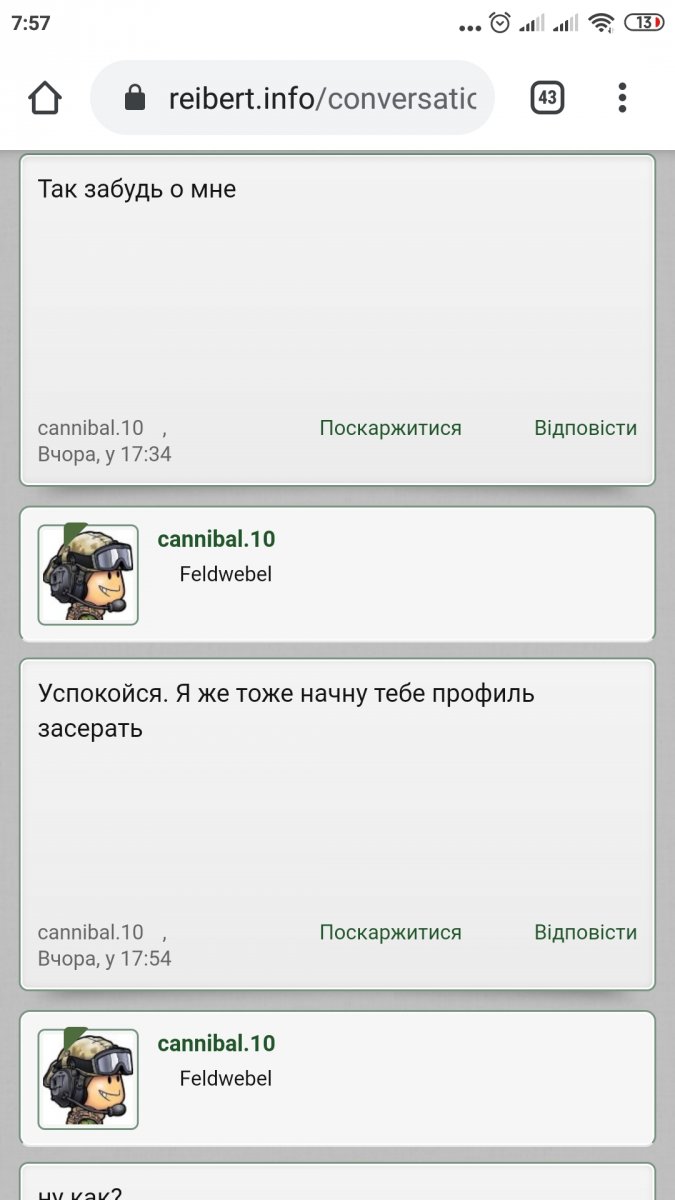Tap cannibal.10 avatar above the ну как message

coord(88,1078)
